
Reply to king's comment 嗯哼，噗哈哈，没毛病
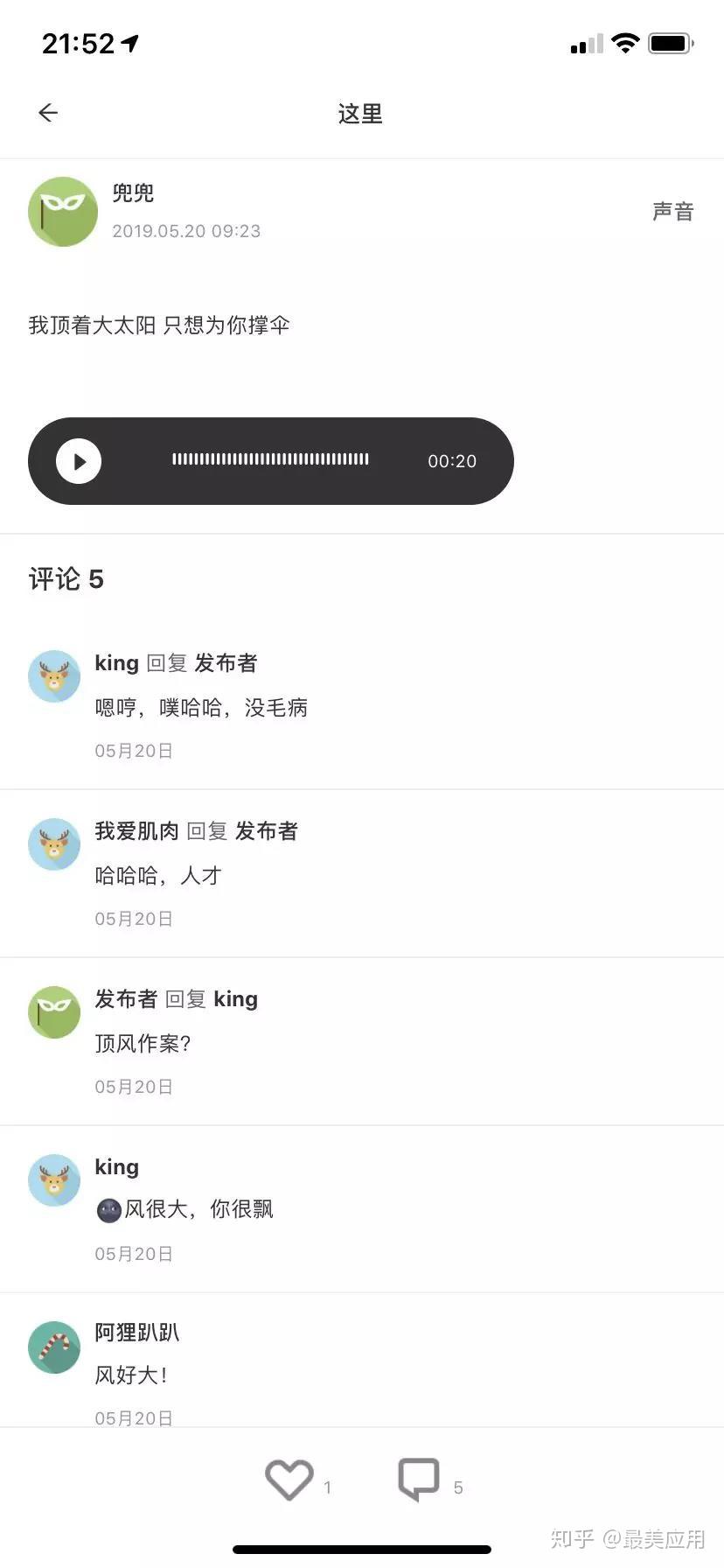(x=201, y=707)
